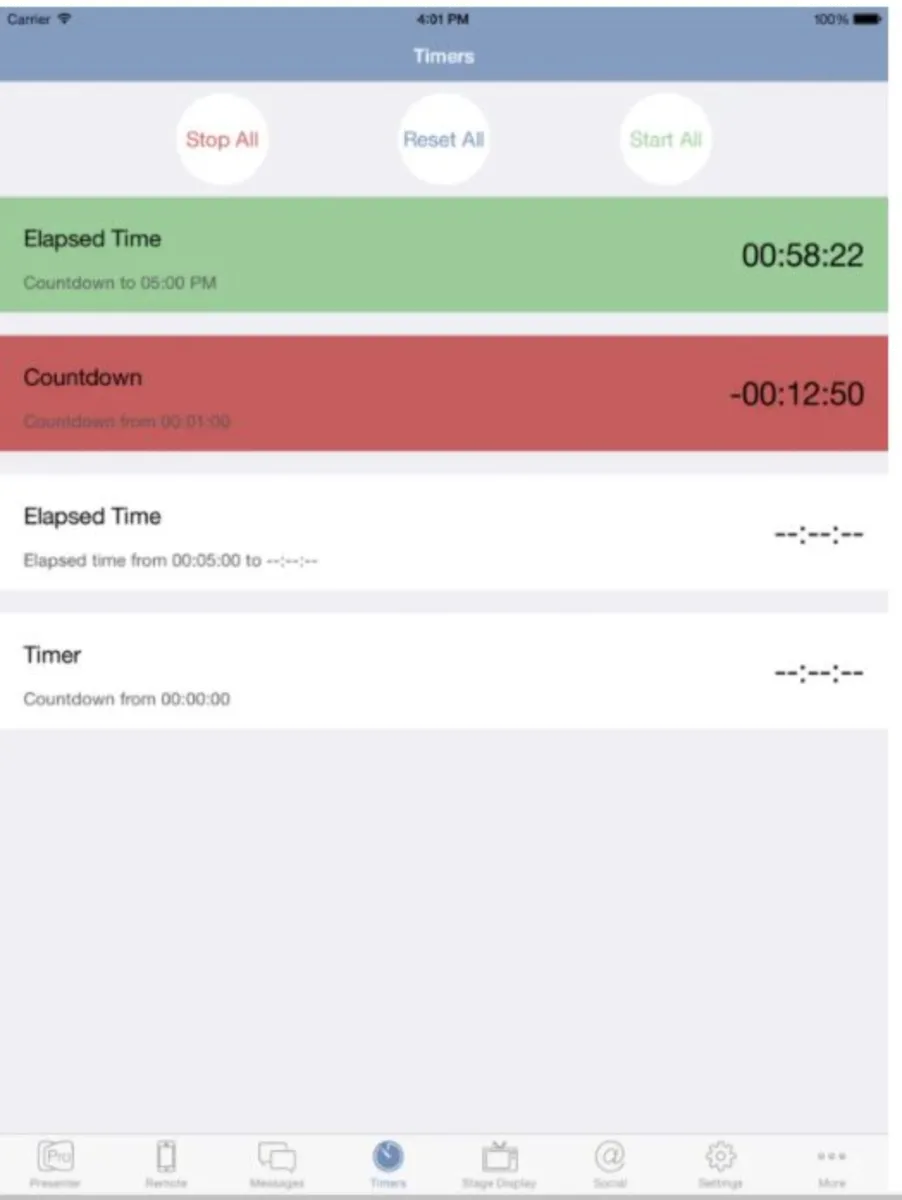Select the Timers tab
This screenshot has width=902, height=1200.
pos(388,1162)
